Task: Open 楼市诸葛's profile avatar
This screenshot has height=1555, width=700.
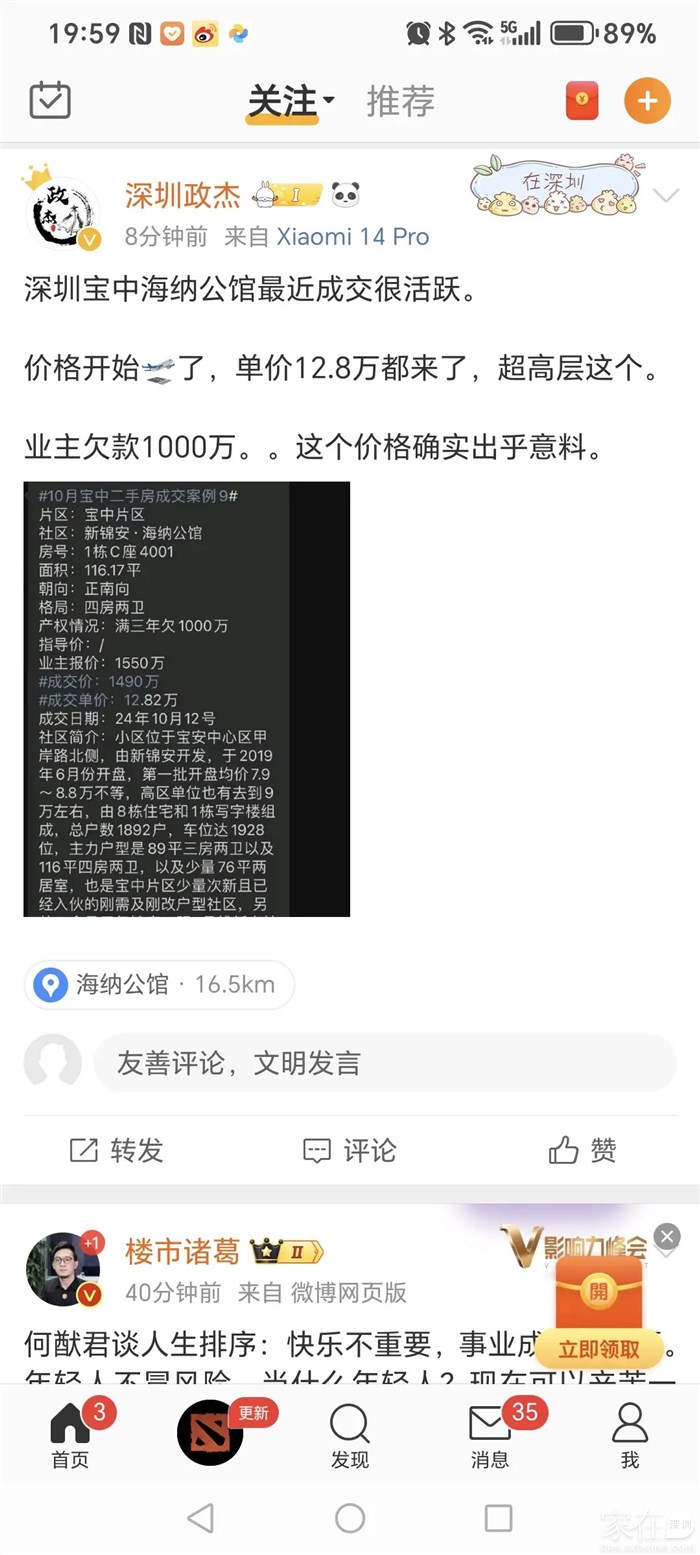Action: 63,1269
